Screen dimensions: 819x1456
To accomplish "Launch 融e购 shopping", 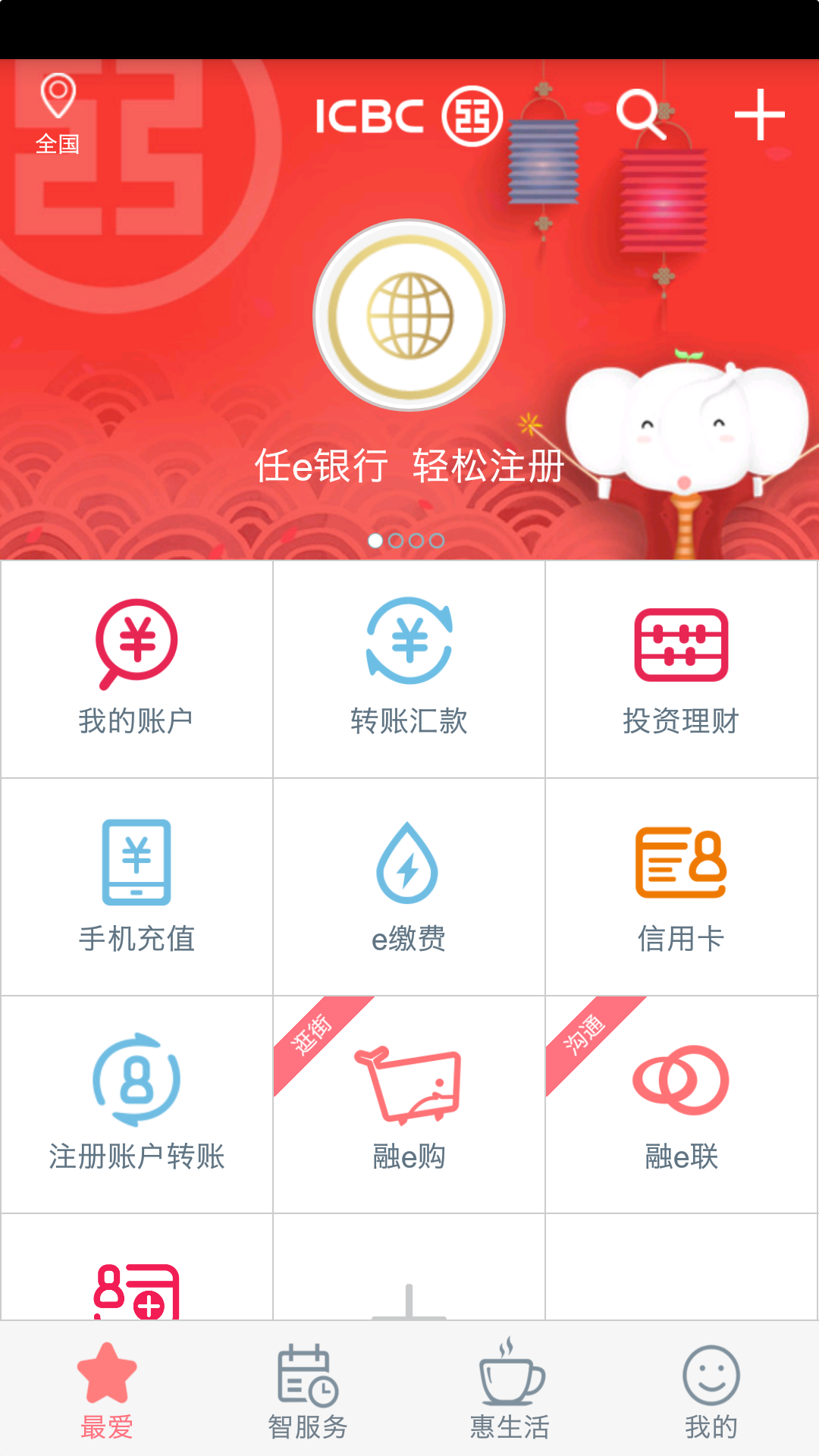I will [409, 1104].
